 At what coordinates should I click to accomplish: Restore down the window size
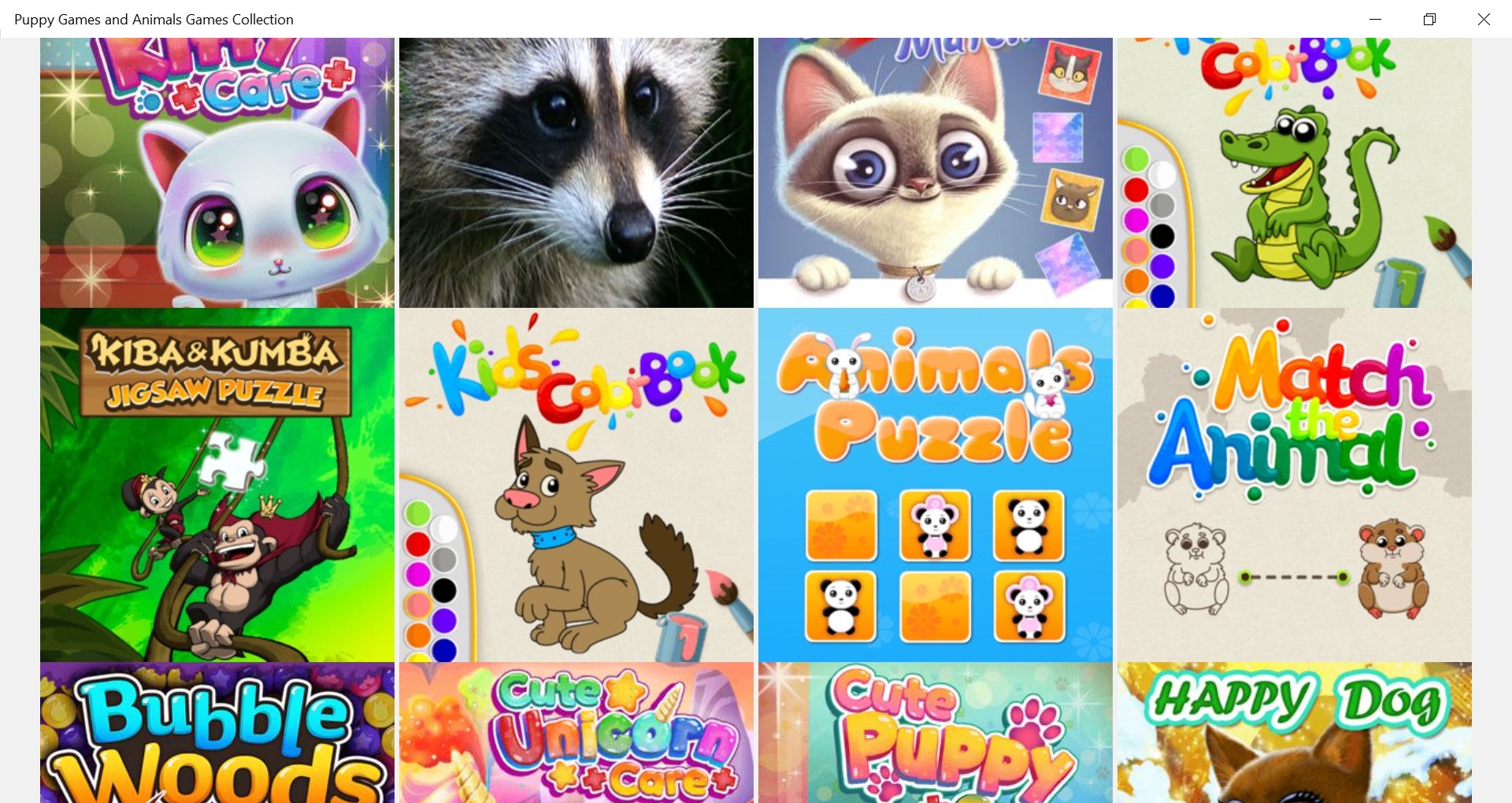point(1429,19)
